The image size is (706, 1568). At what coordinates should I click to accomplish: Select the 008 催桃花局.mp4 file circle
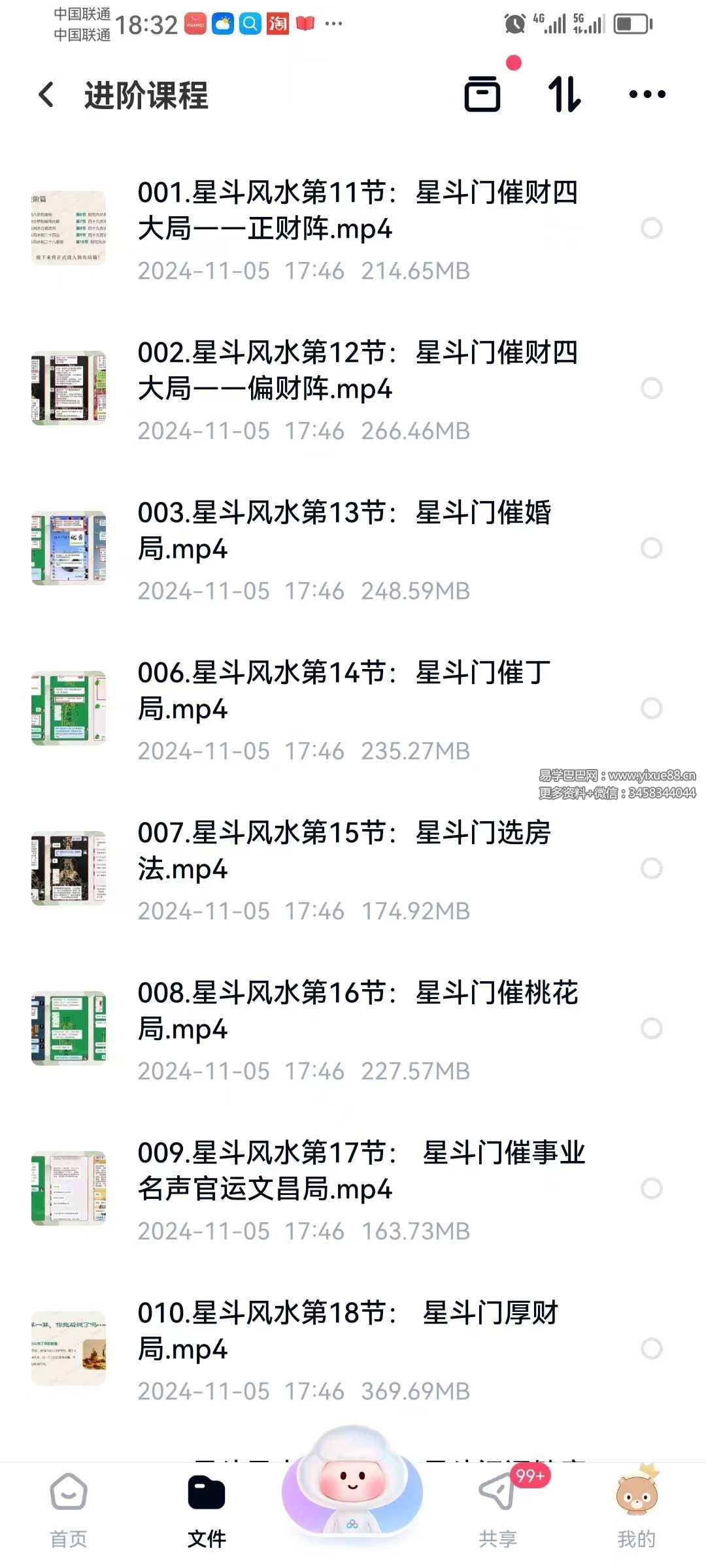[x=651, y=1028]
